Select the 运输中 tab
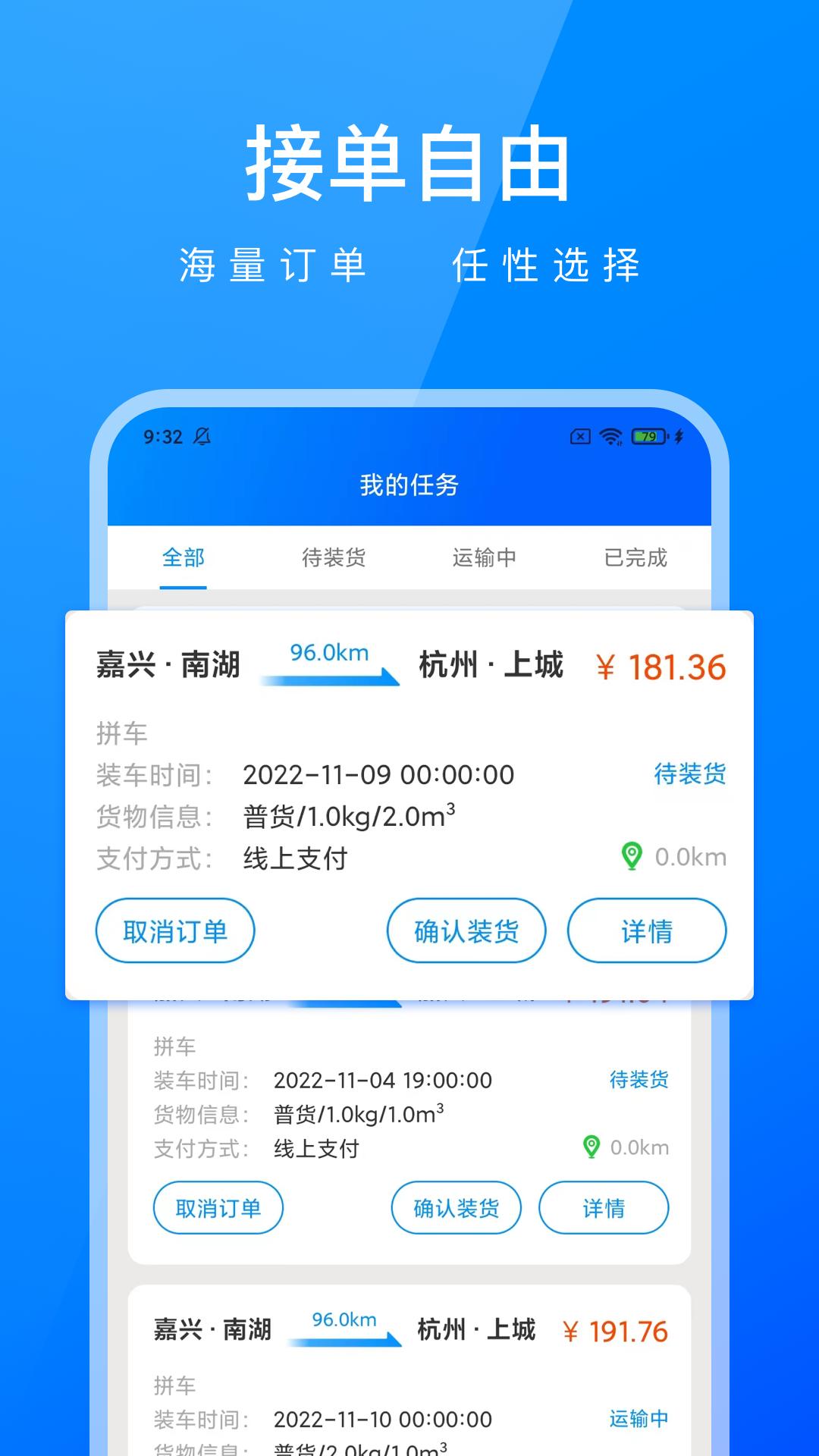Image resolution: width=819 pixels, height=1456 pixels. point(486,558)
